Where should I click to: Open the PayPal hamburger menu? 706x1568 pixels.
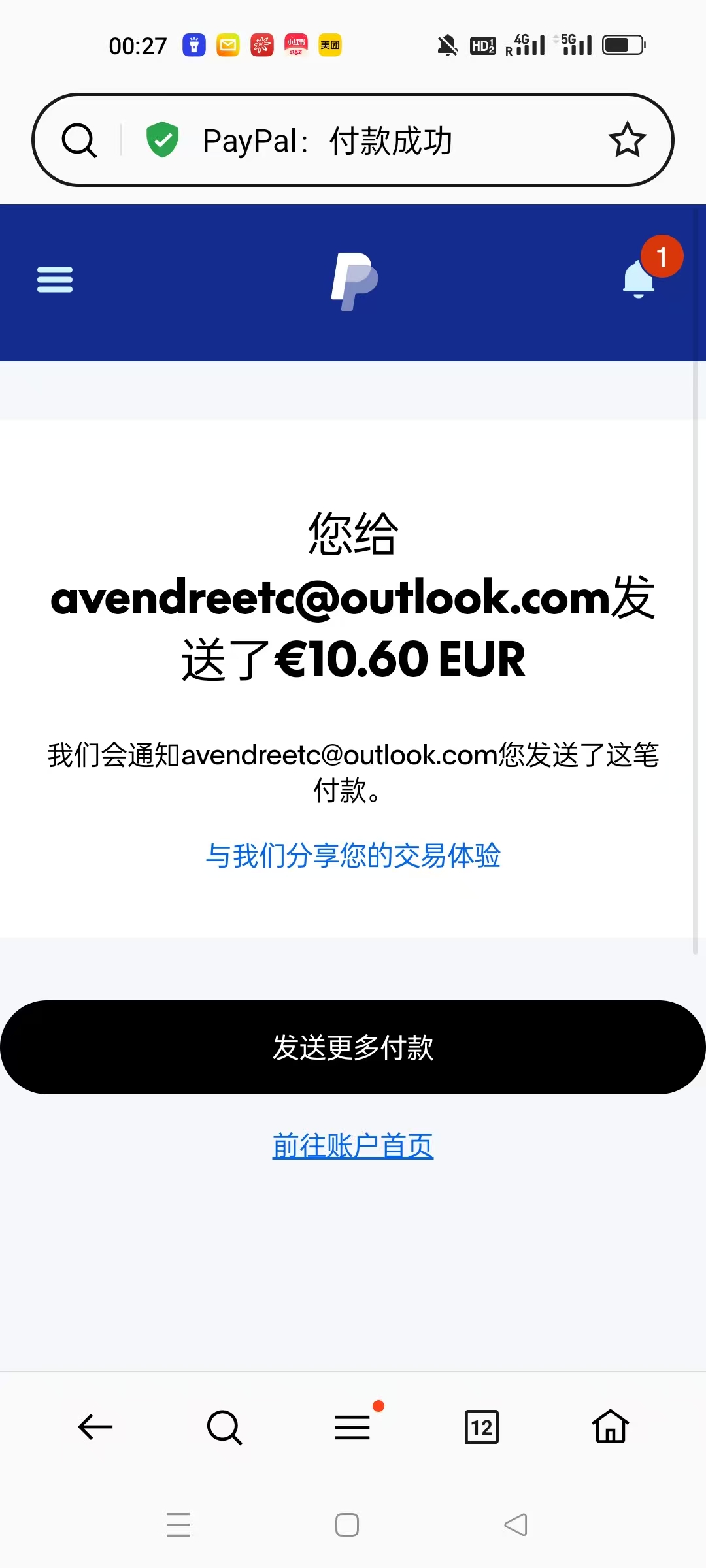pyautogui.click(x=55, y=280)
